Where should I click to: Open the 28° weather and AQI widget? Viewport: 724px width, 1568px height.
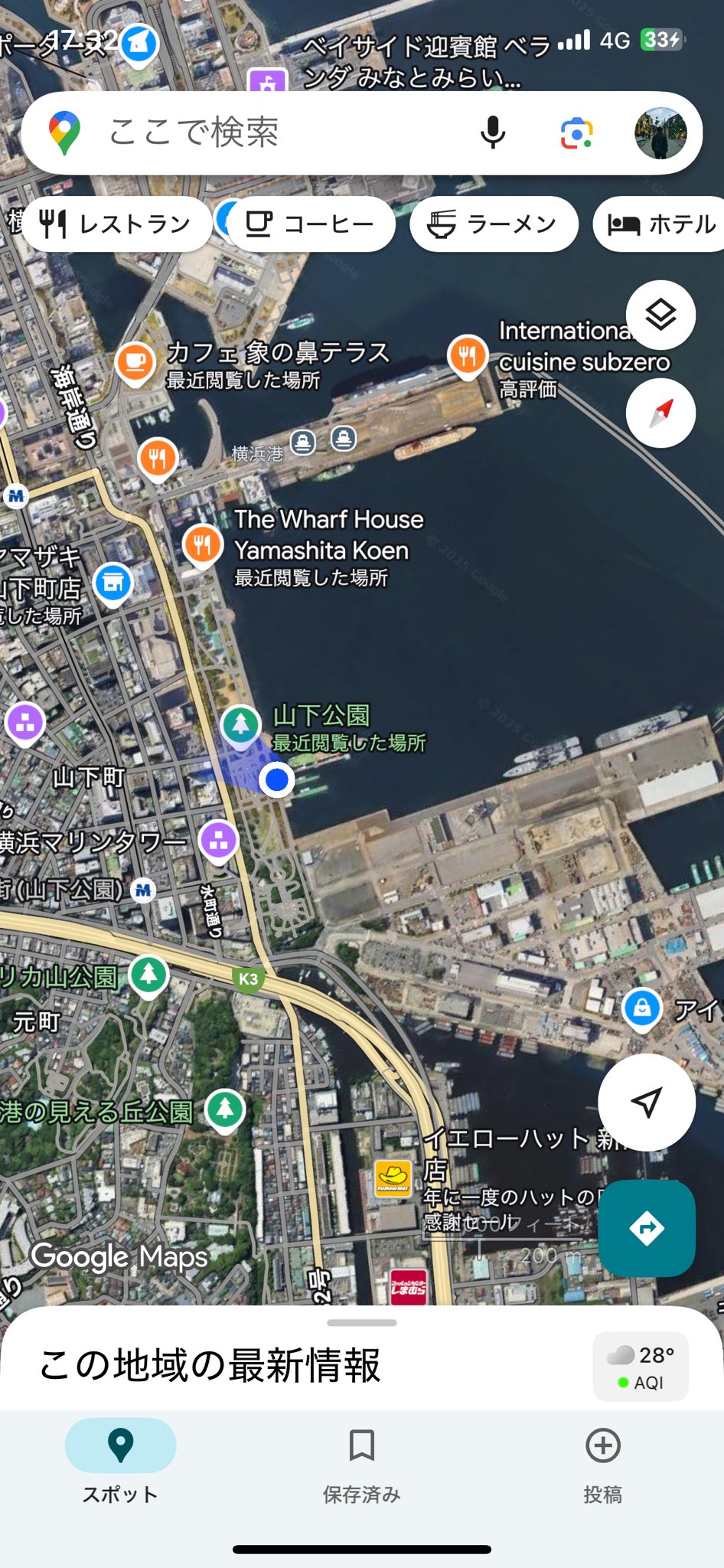point(641,1367)
